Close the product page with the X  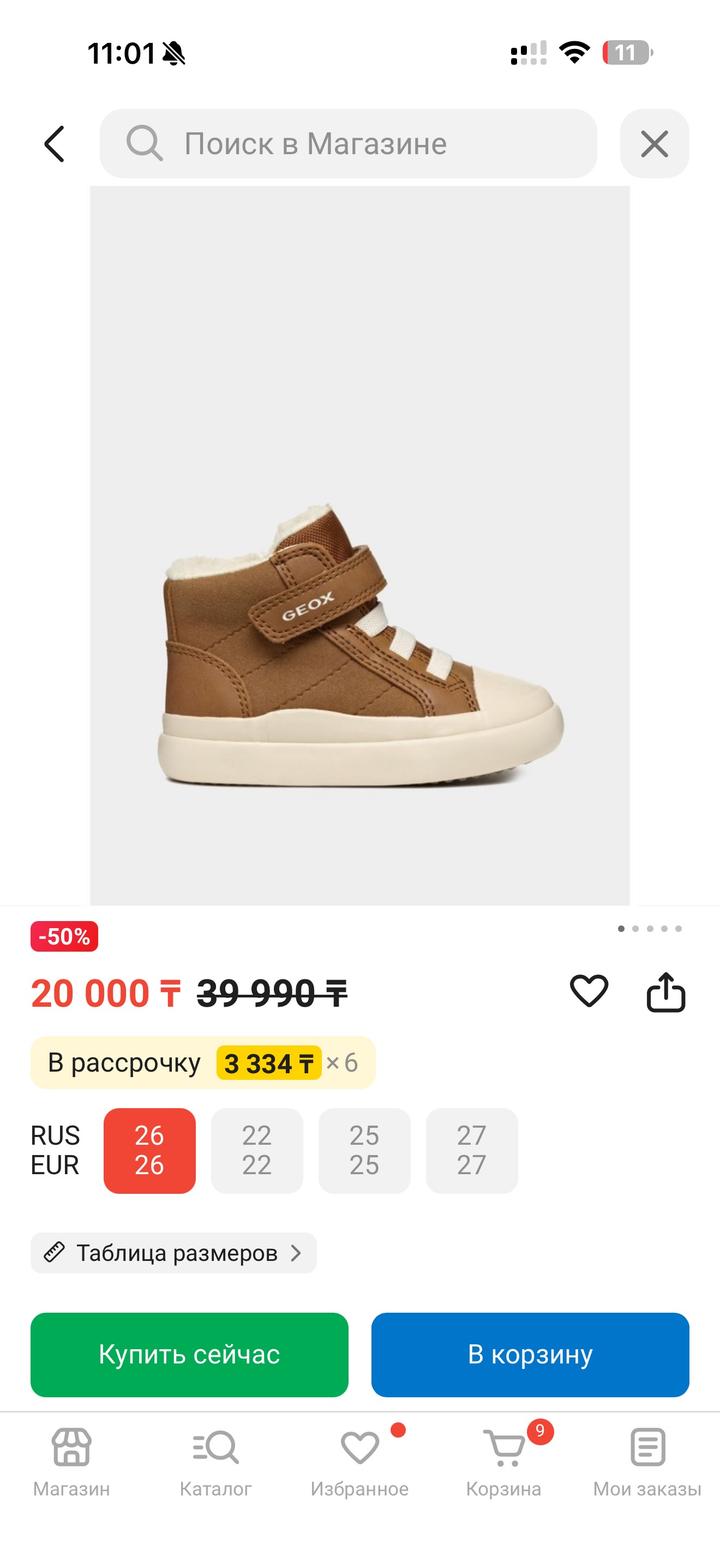pyautogui.click(x=654, y=144)
